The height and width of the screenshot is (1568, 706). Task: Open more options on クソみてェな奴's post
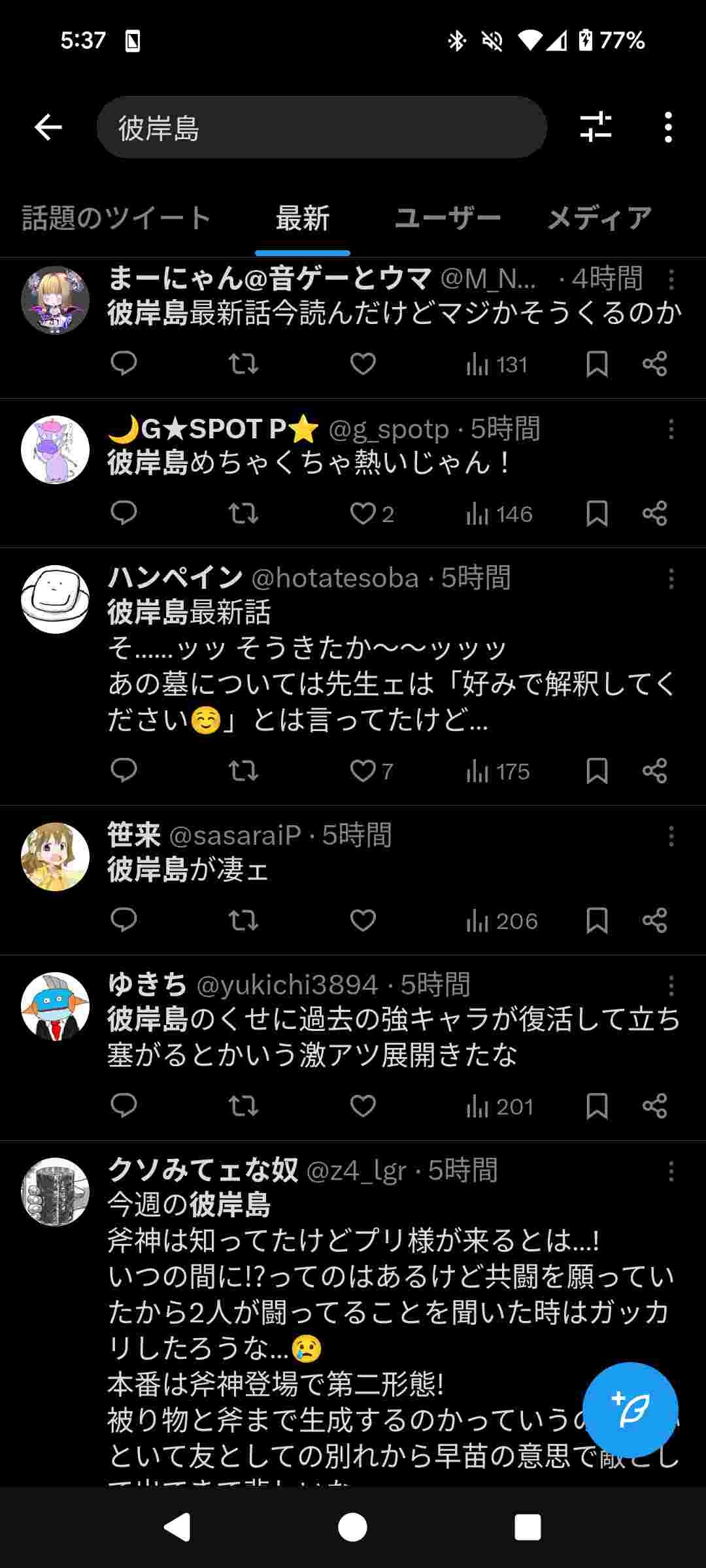tap(671, 1171)
